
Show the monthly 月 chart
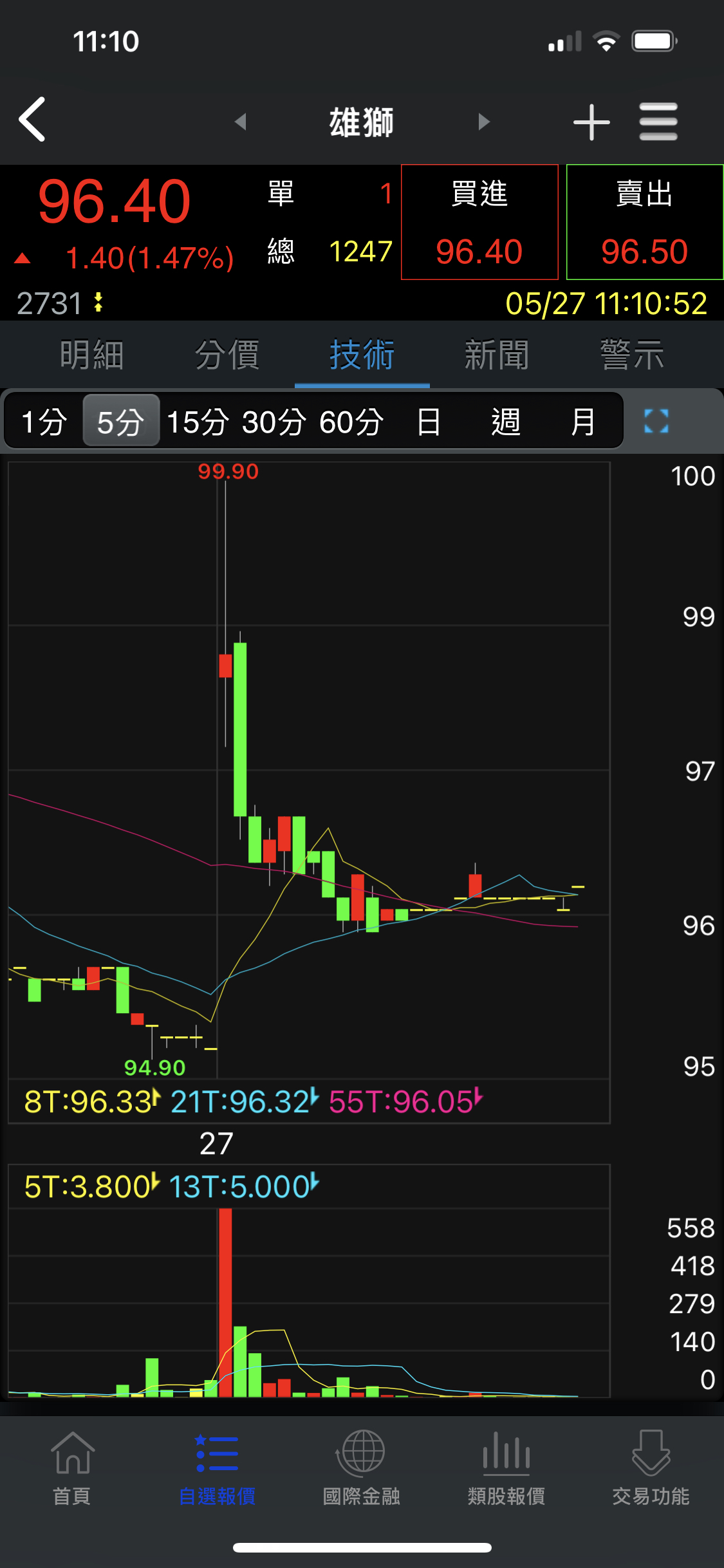point(583,422)
